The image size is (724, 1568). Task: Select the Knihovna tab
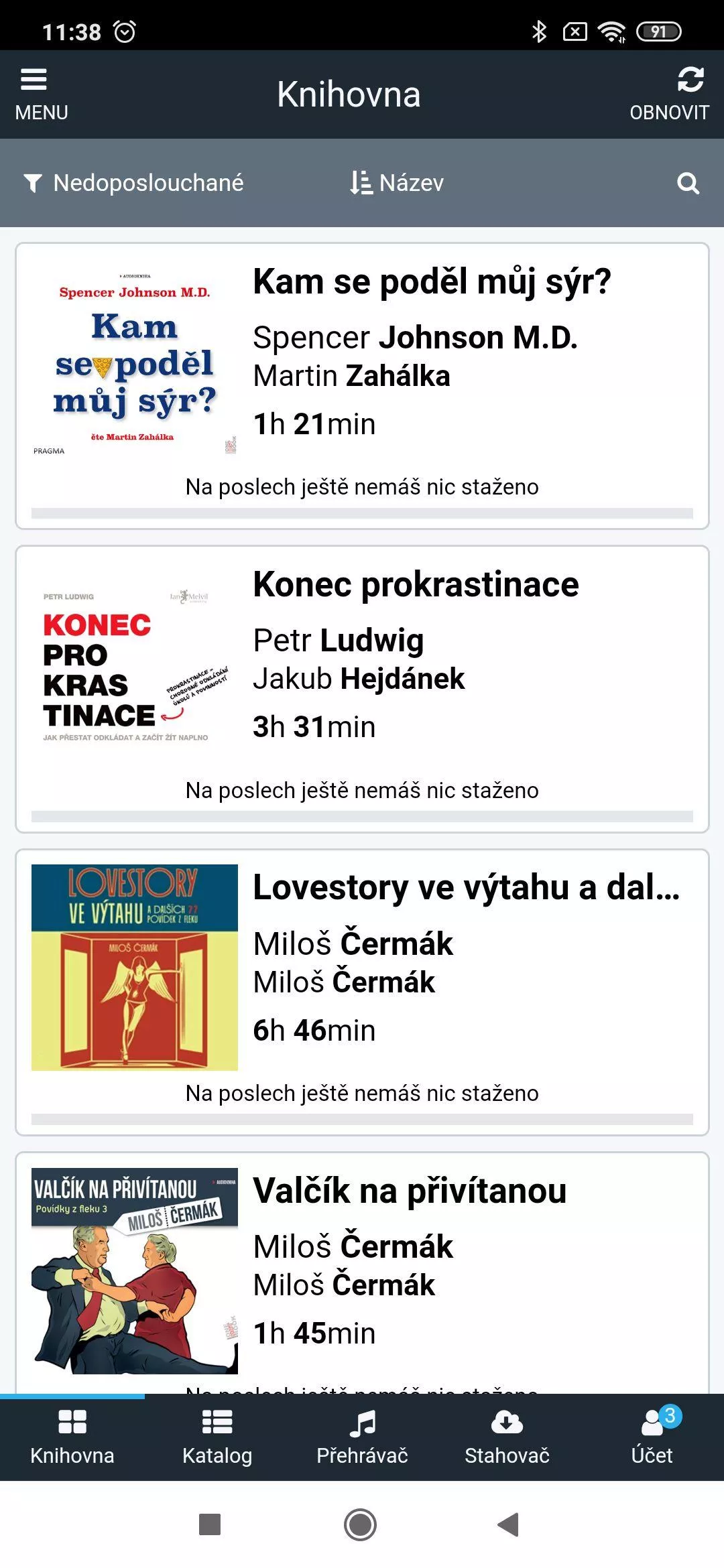point(72,1438)
